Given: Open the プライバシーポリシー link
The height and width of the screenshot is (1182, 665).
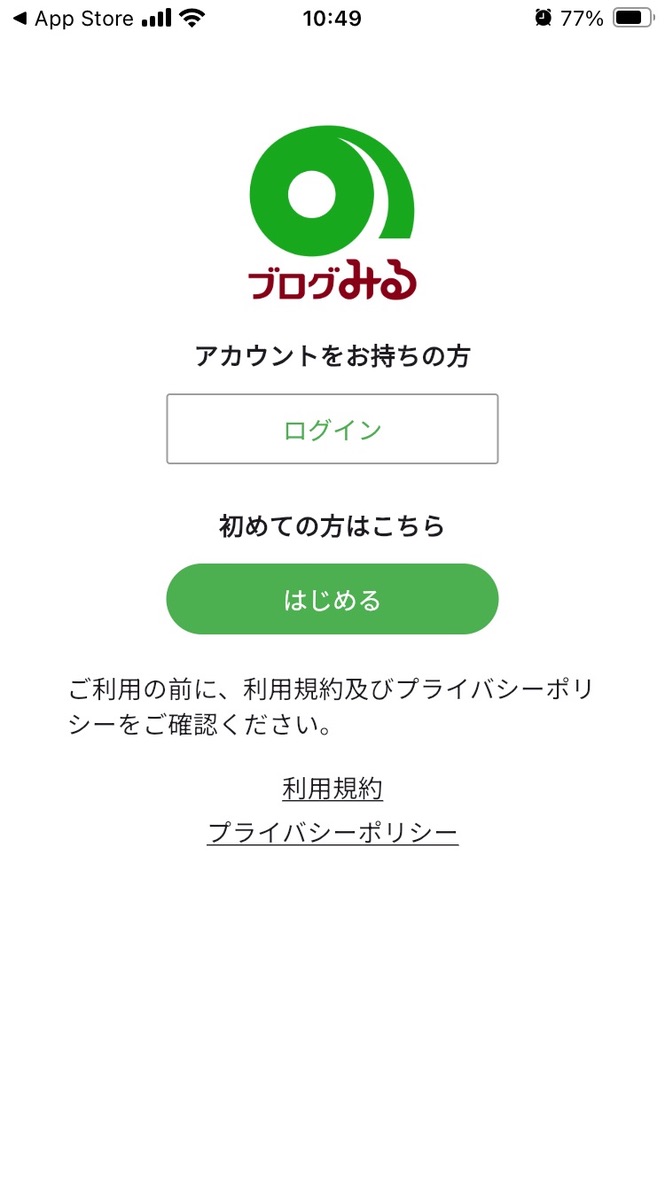Looking at the screenshot, I should 332,832.
